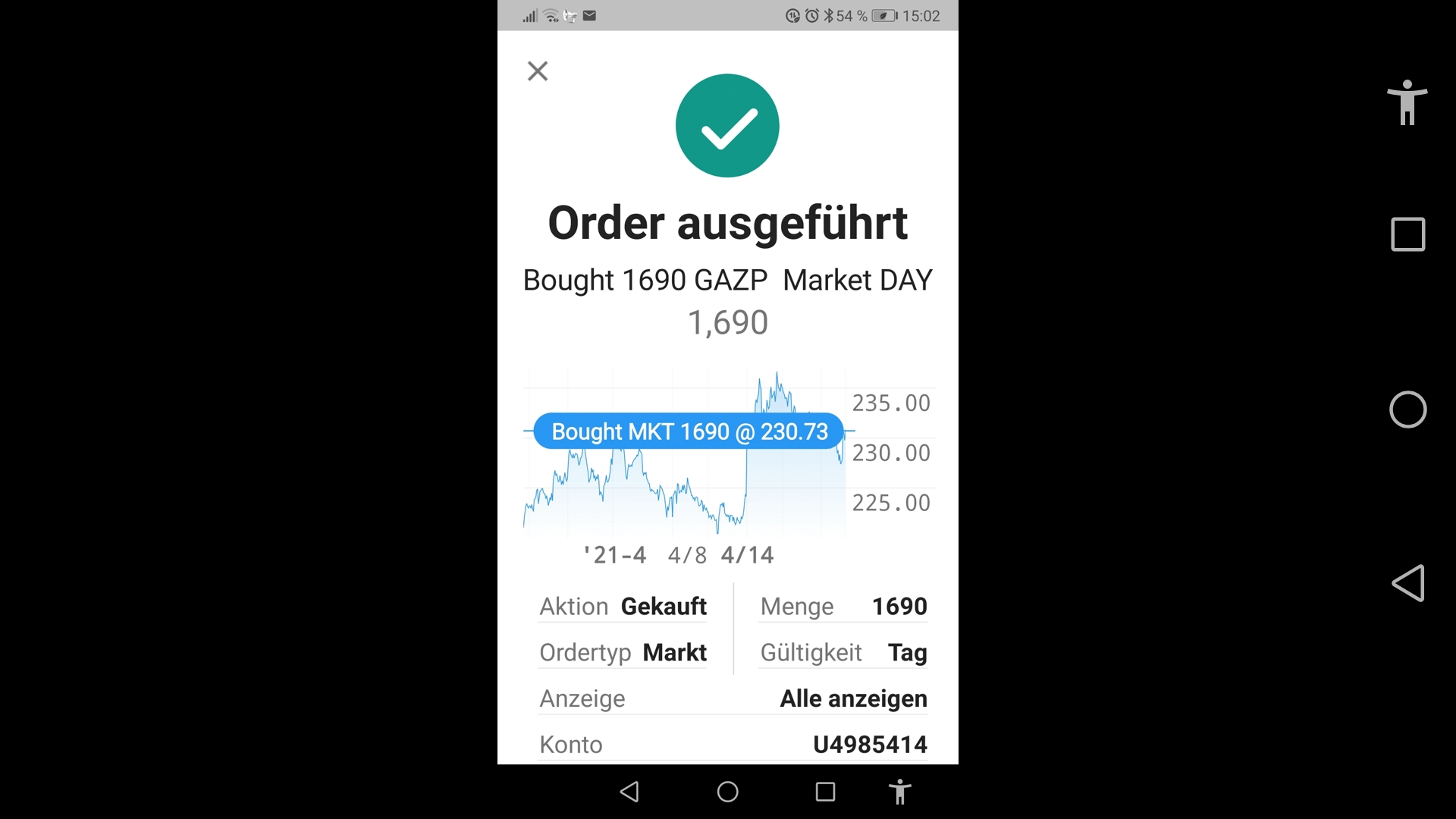Close the order executed confirmation
This screenshot has height=819, width=1456.
click(538, 71)
